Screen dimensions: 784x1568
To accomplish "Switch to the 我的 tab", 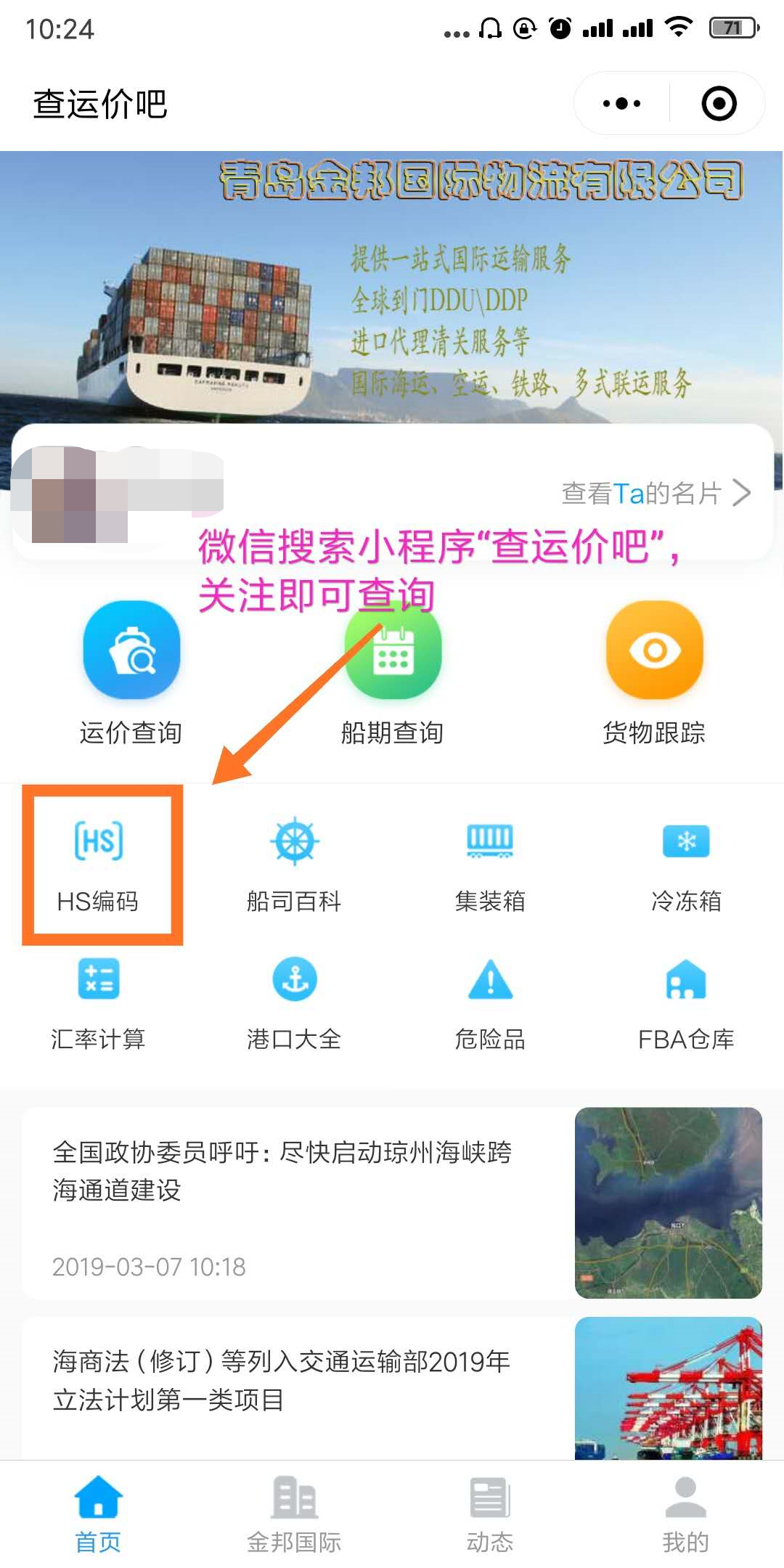I will click(686, 1515).
